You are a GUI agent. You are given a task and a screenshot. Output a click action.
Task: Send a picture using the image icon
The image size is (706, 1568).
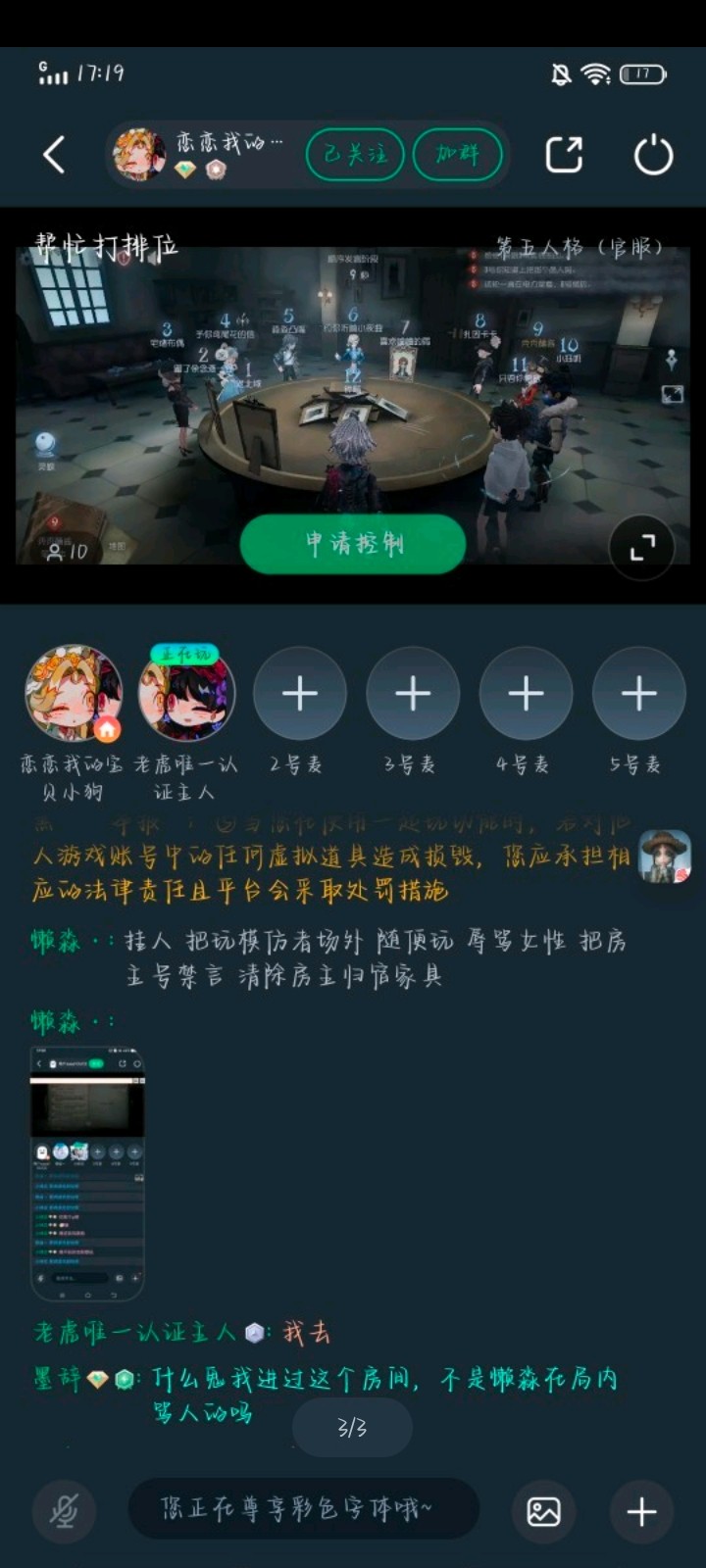(544, 1511)
